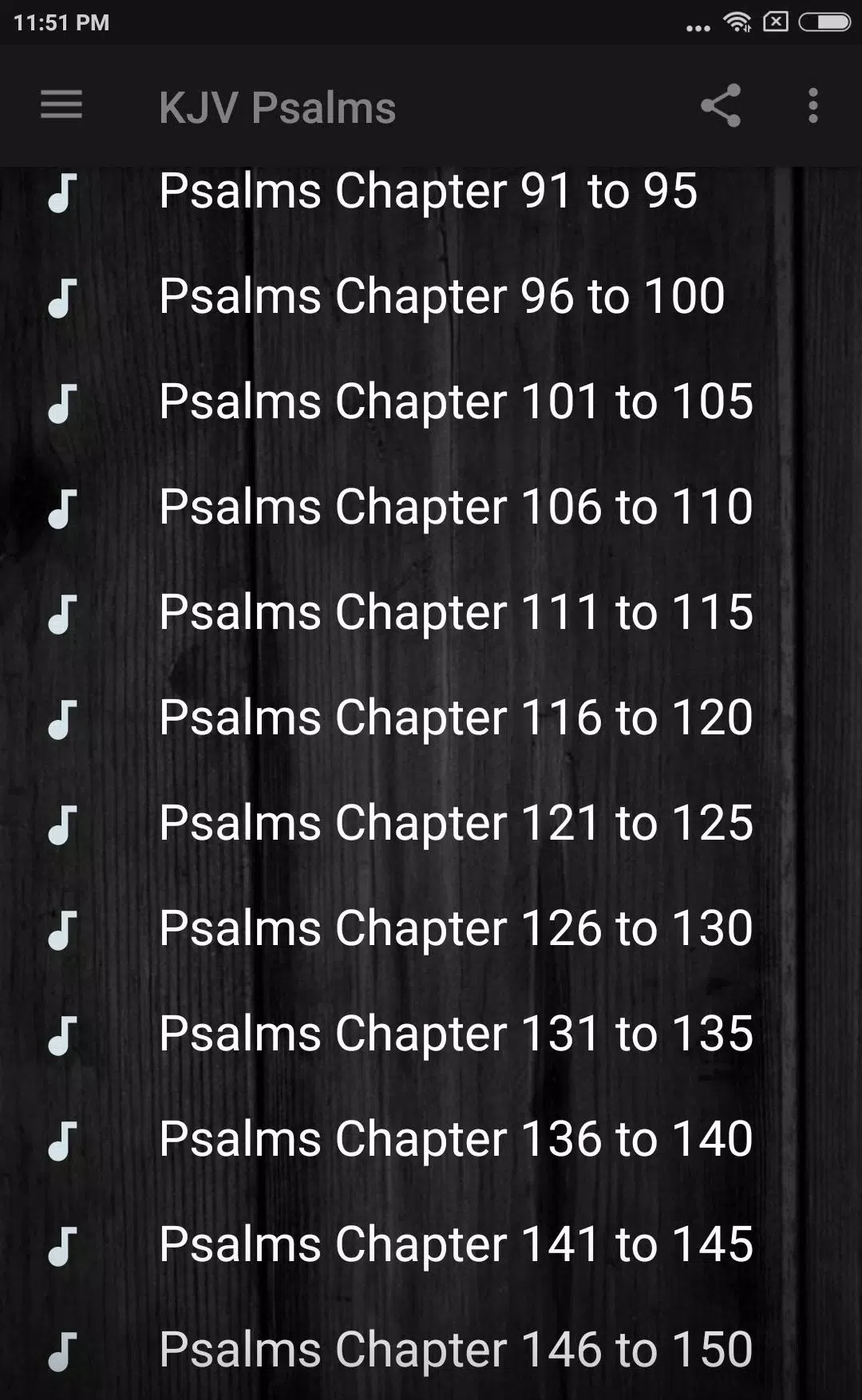This screenshot has width=862, height=1400.
Task: Play Psalms Chapter 101 to 105
Action: pyautogui.click(x=455, y=401)
